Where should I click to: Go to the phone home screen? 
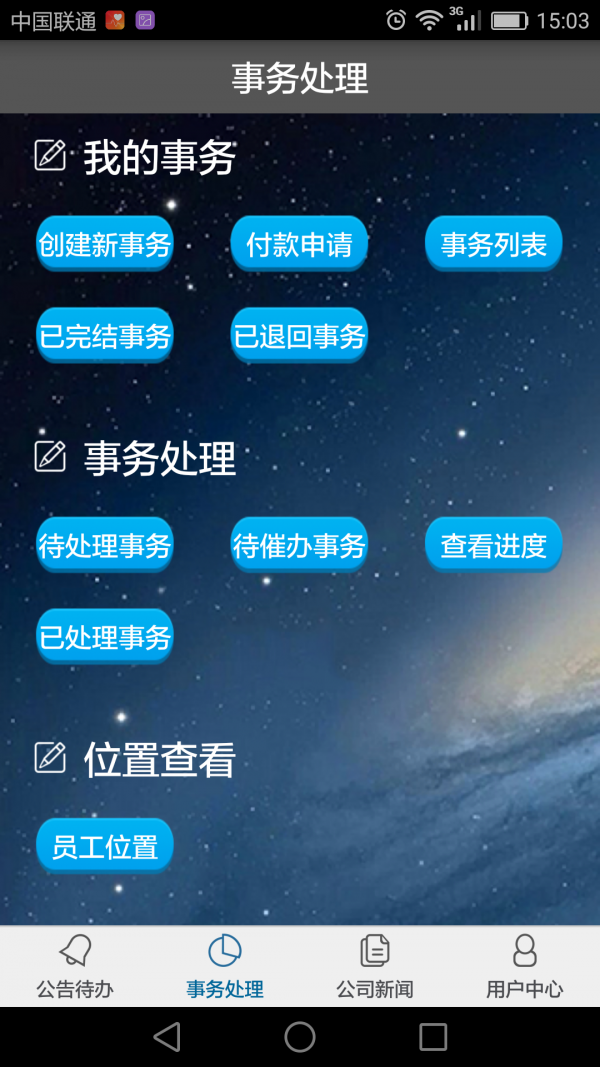click(300, 1037)
